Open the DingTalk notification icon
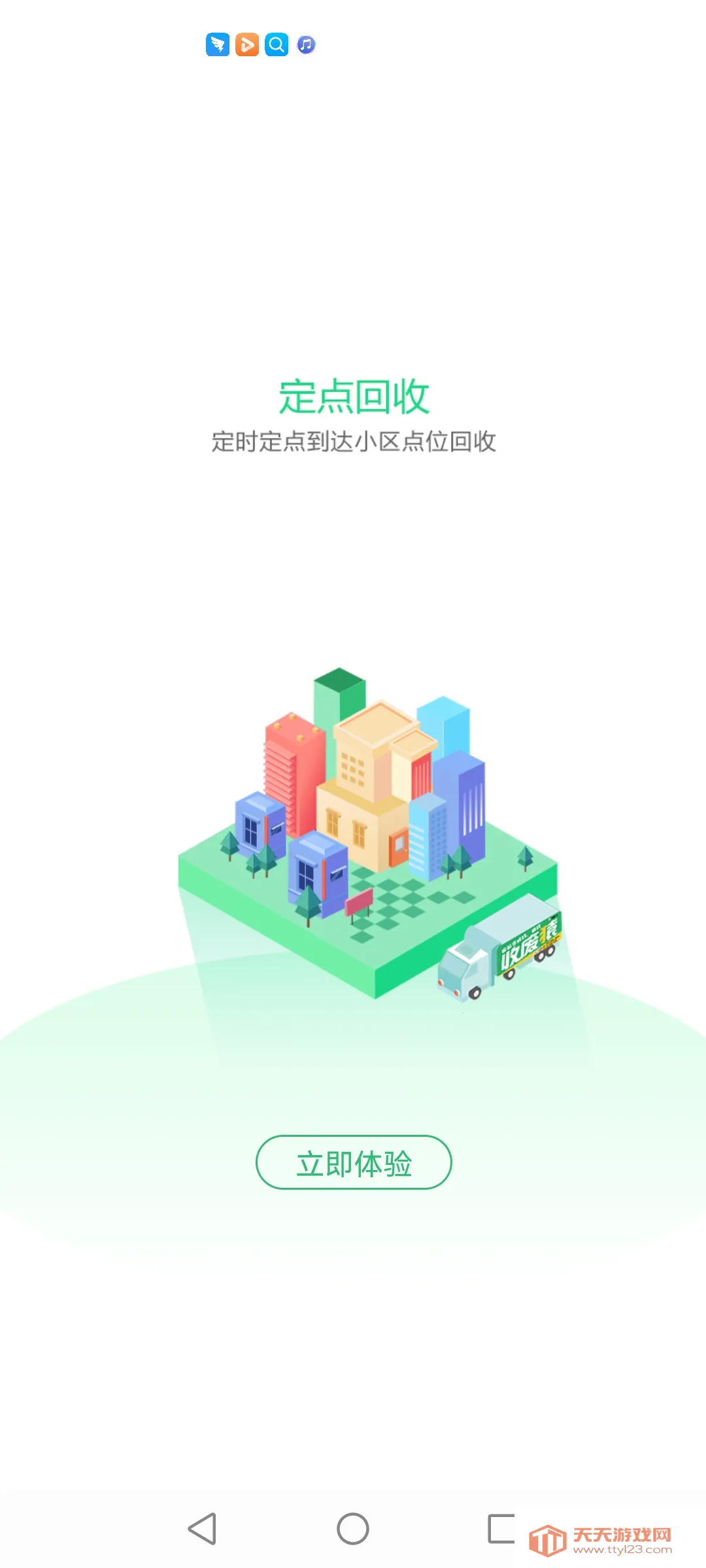 [x=216, y=45]
